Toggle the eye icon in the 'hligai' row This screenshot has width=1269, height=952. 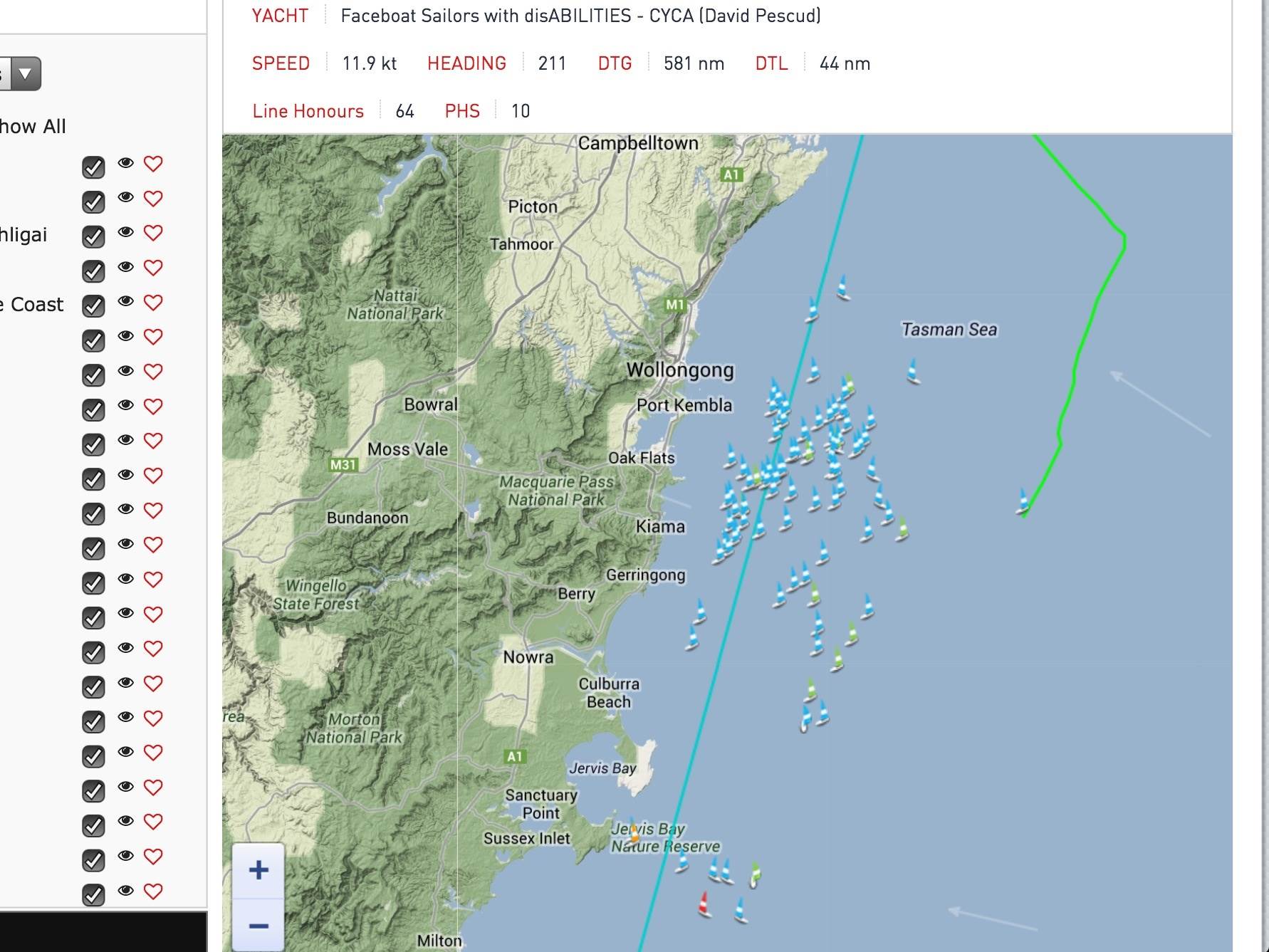(126, 232)
